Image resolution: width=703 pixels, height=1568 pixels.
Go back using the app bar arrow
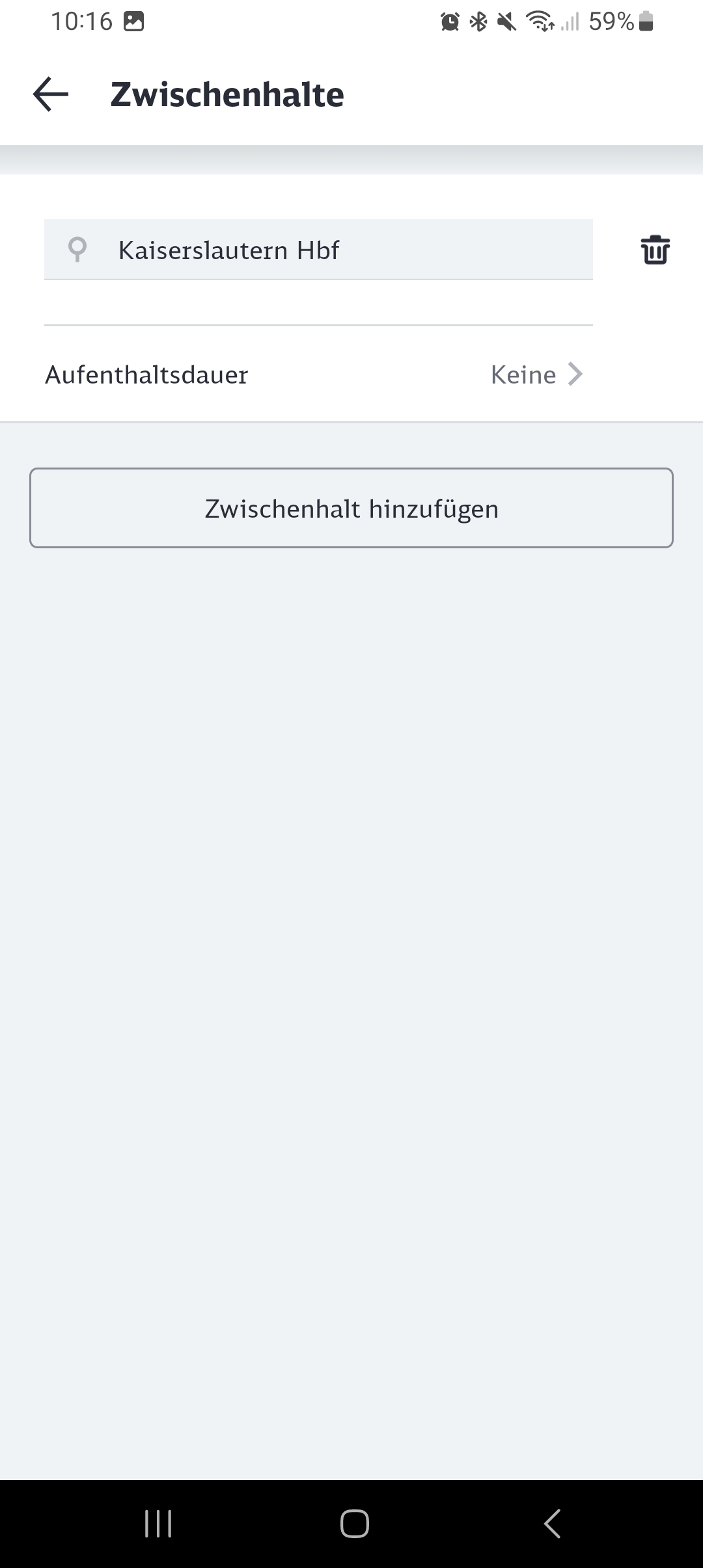click(x=51, y=94)
